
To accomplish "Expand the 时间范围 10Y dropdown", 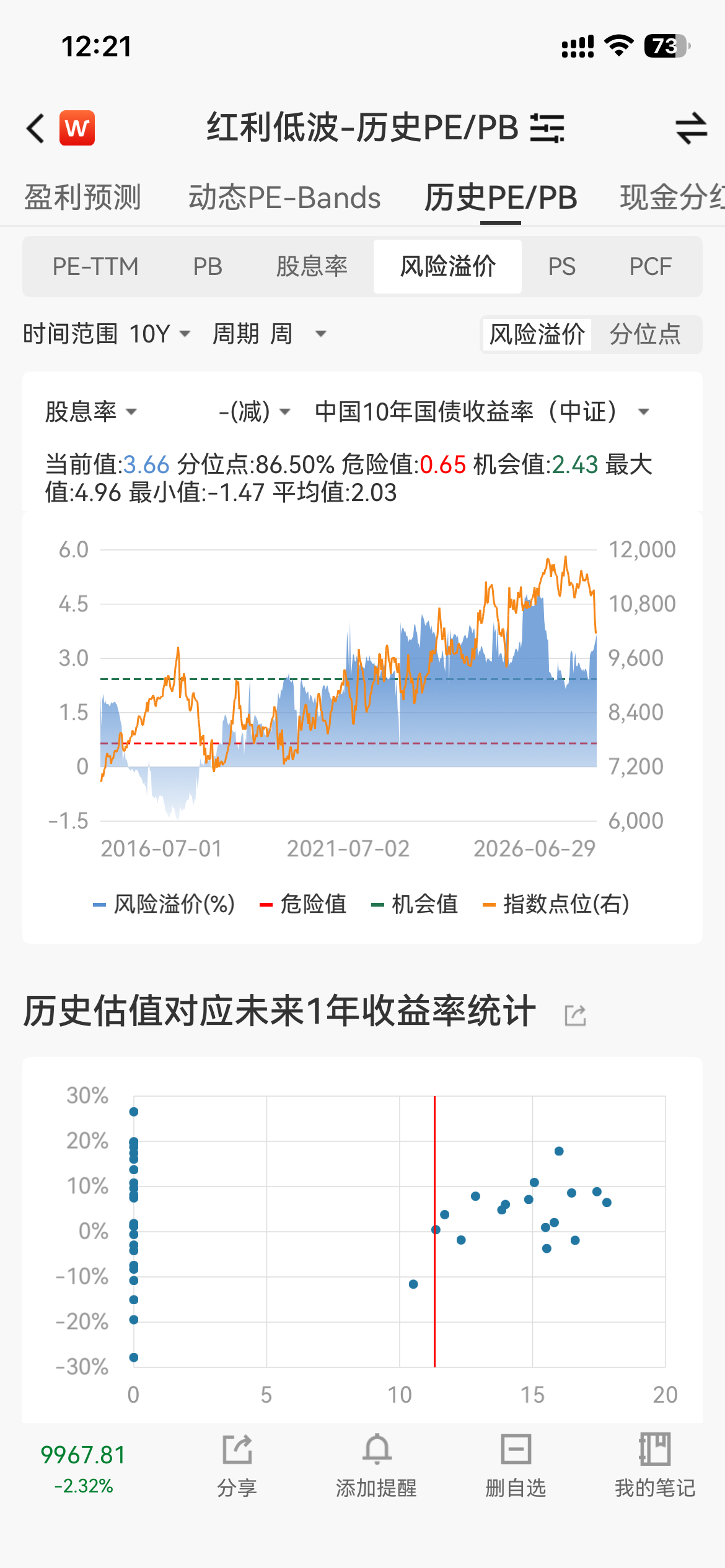I will coord(107,334).
